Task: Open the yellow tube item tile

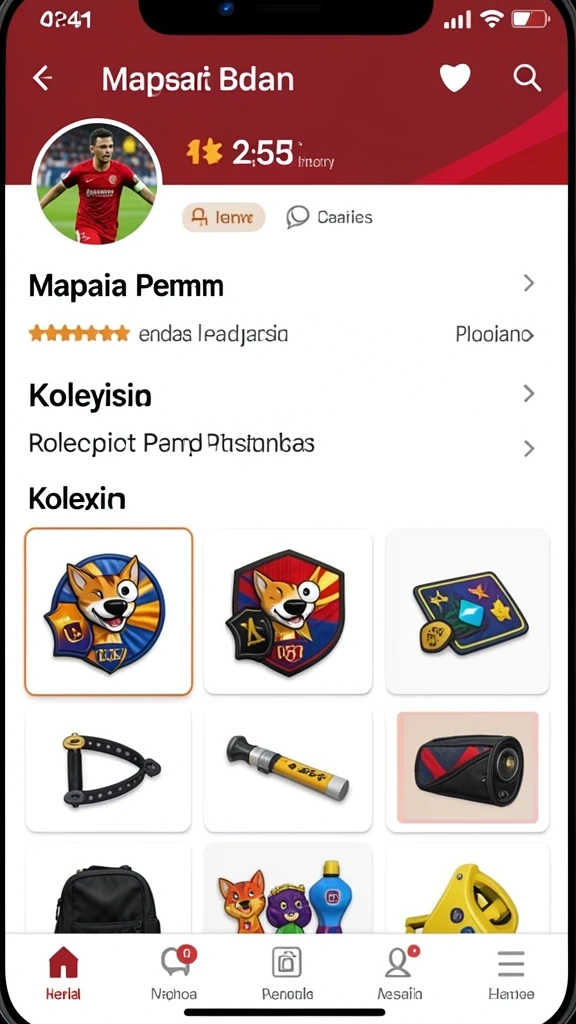Action: pos(288,769)
